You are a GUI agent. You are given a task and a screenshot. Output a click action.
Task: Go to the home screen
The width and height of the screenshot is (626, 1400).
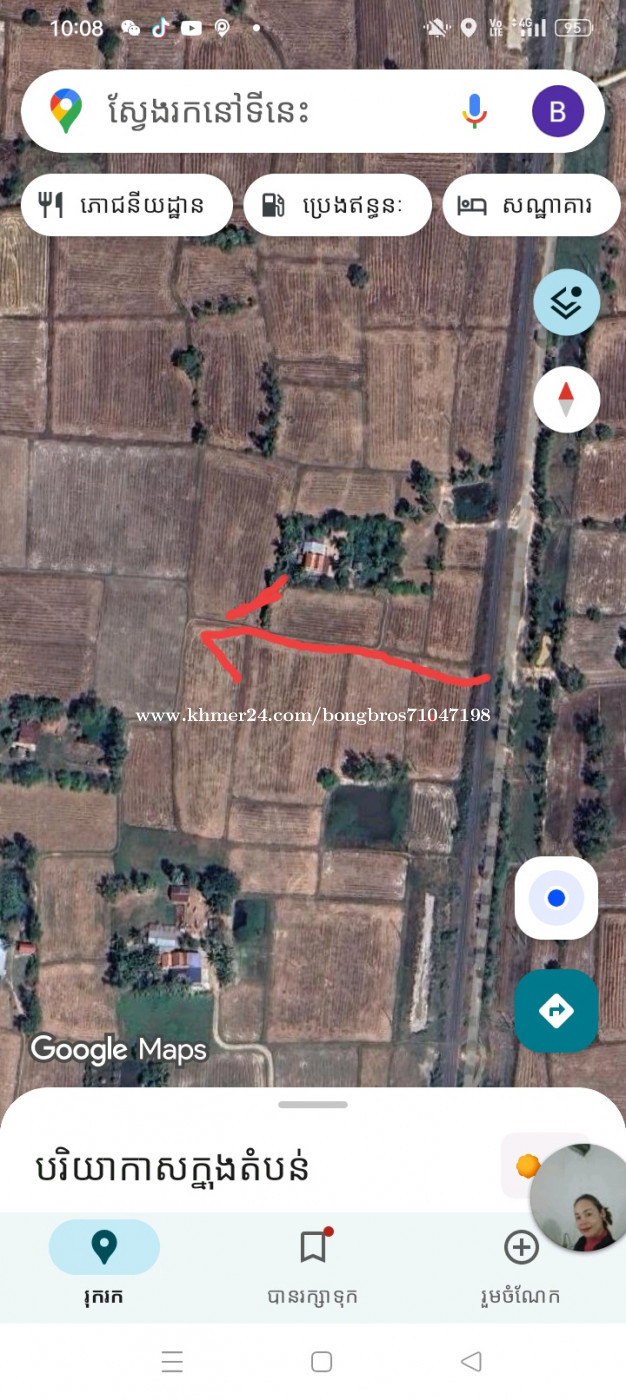point(321,1361)
